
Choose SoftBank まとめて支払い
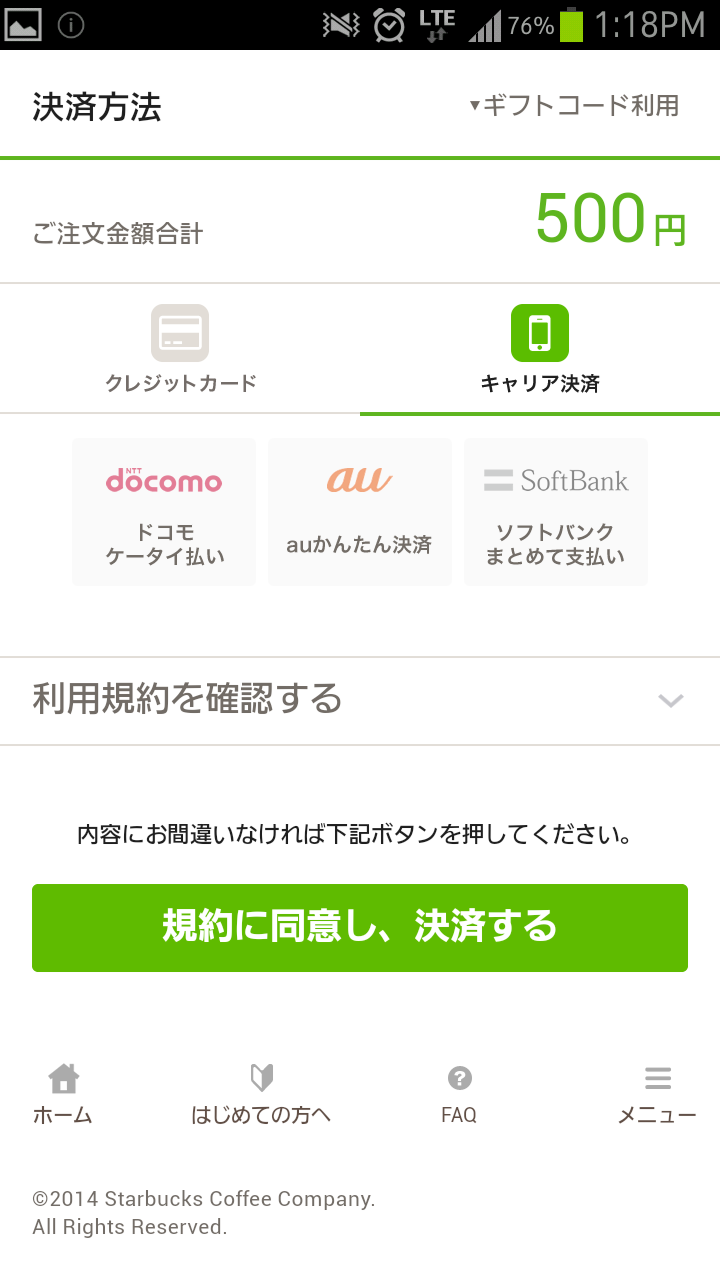[x=556, y=511]
